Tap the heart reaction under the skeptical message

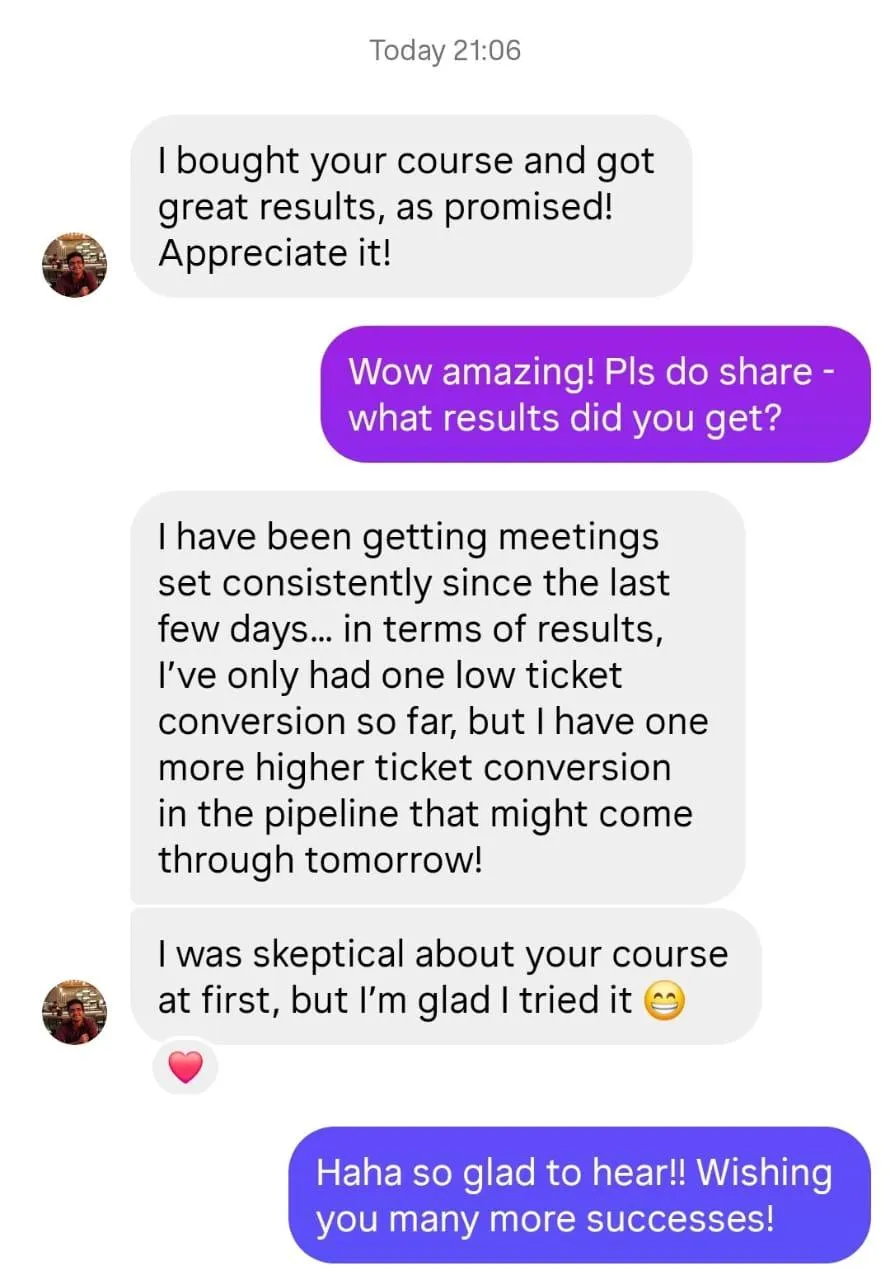(x=185, y=1067)
